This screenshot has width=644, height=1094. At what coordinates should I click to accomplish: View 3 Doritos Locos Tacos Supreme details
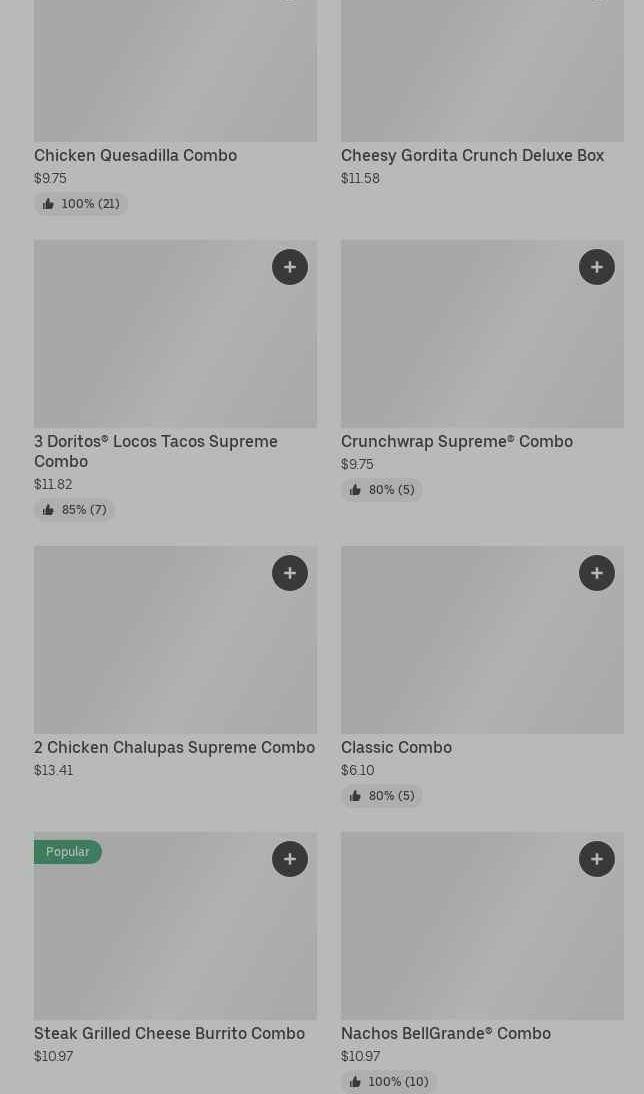click(x=156, y=451)
